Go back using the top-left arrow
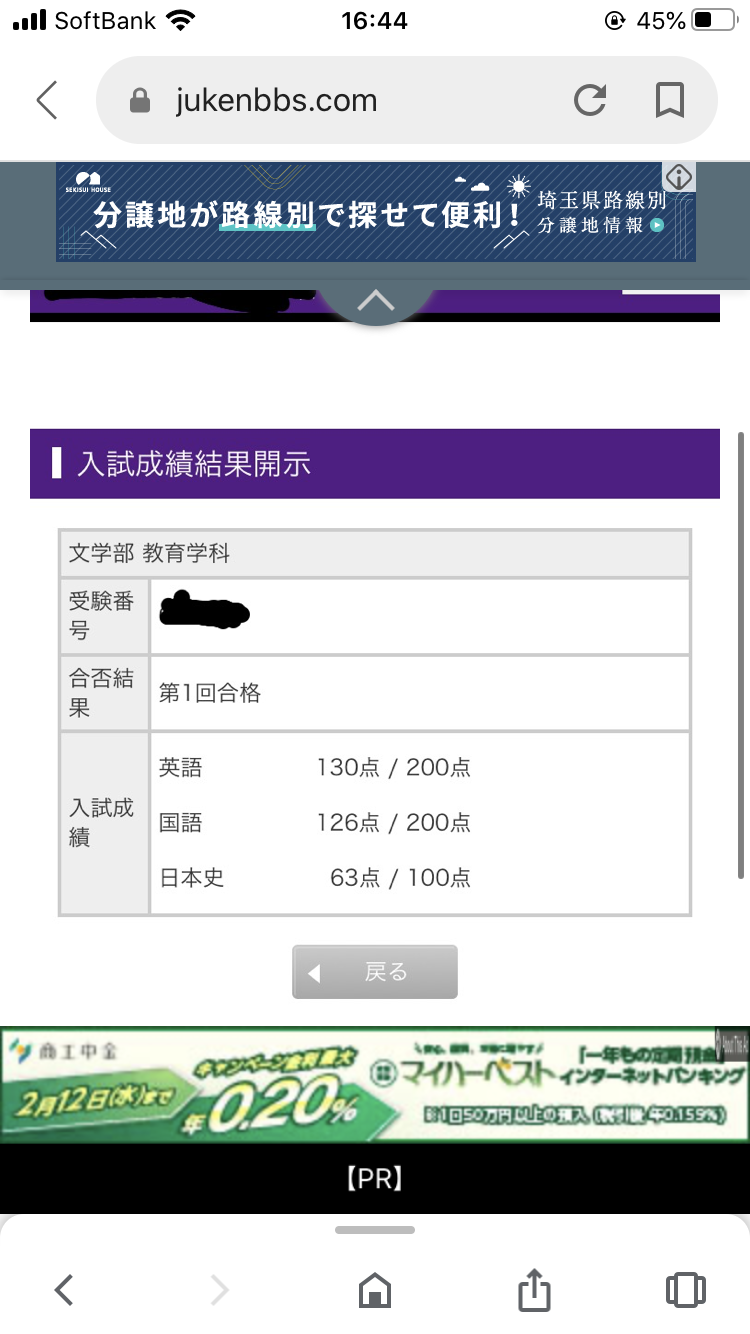The height and width of the screenshot is (1334, 750). point(47,100)
